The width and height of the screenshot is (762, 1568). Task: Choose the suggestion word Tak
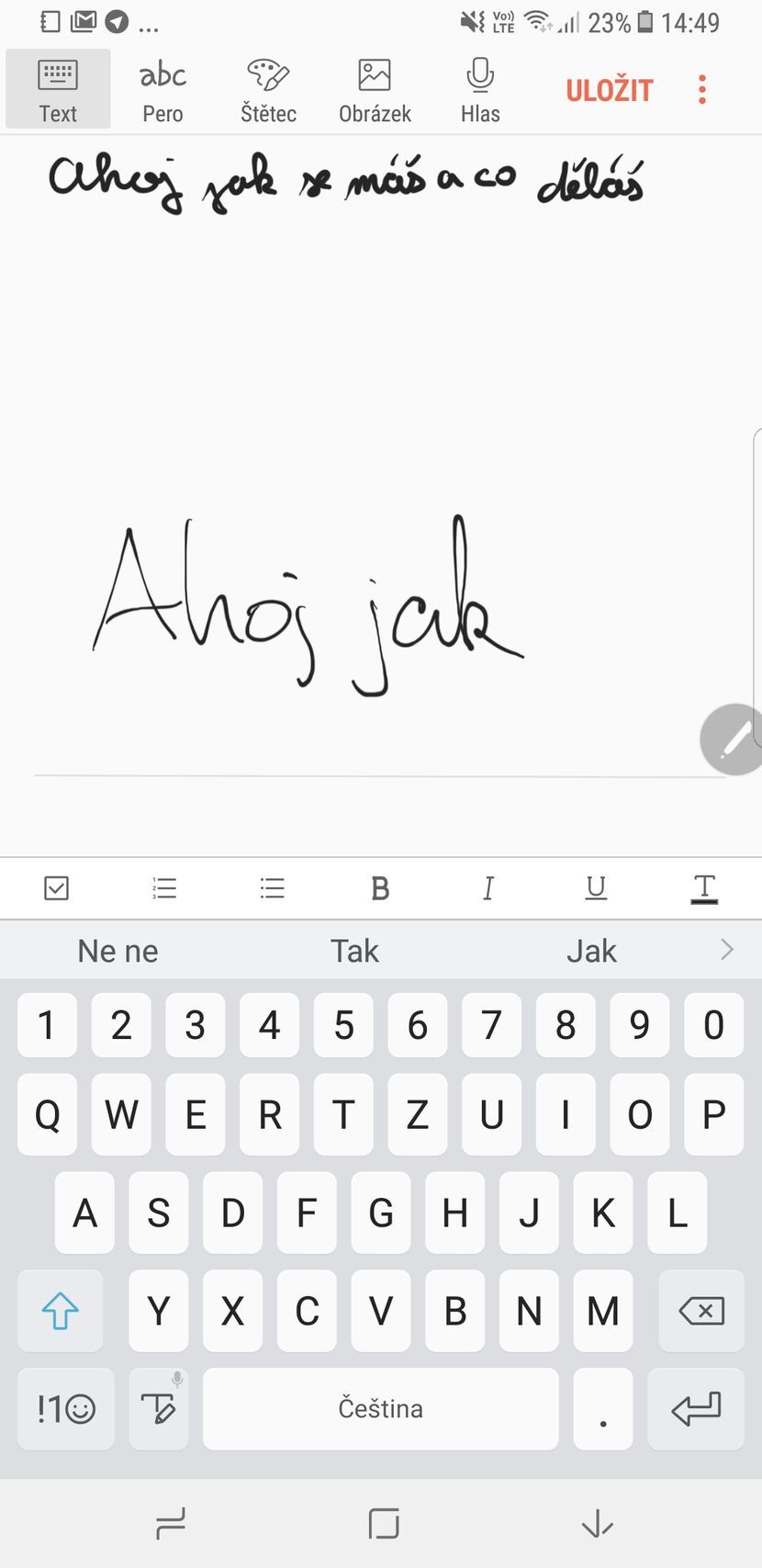tap(354, 950)
